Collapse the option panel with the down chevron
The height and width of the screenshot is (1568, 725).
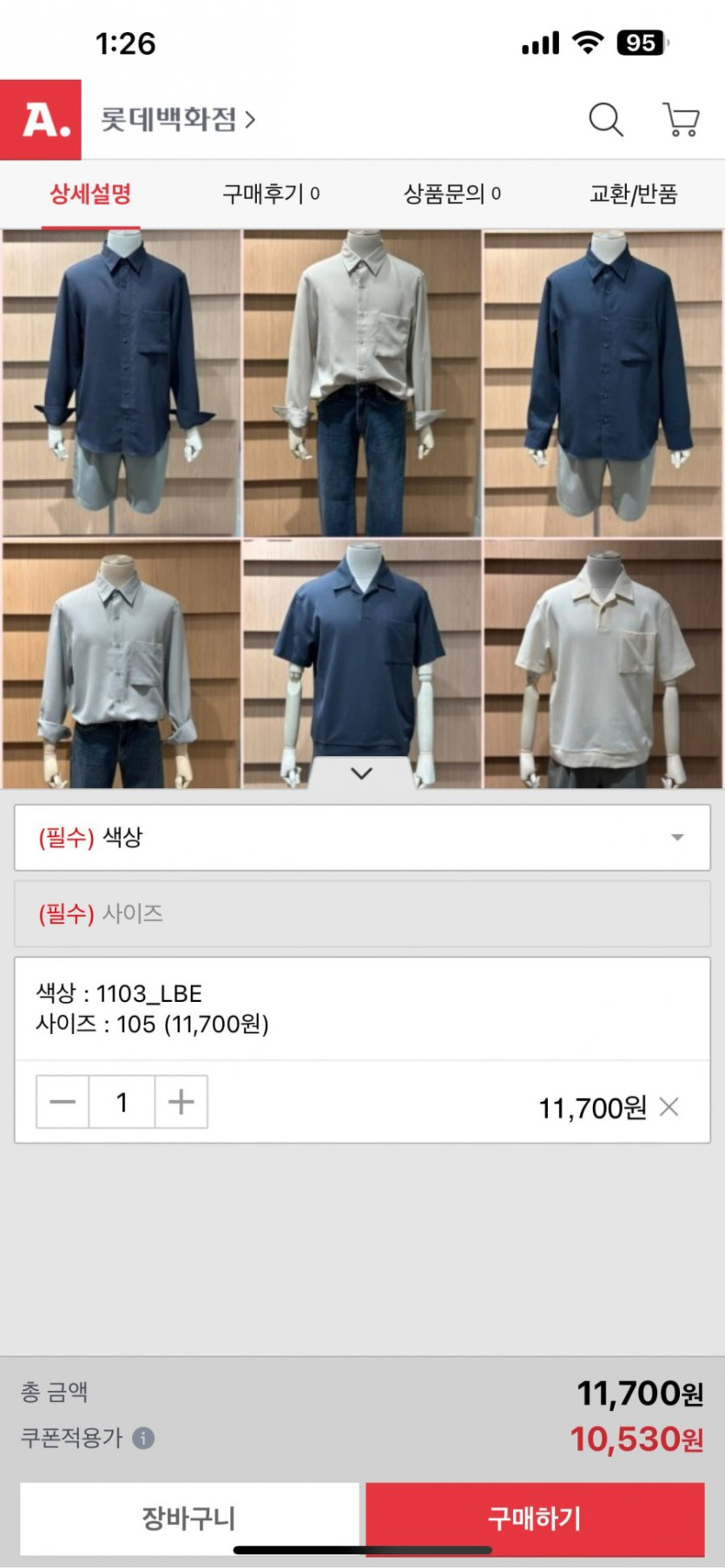pos(361,773)
